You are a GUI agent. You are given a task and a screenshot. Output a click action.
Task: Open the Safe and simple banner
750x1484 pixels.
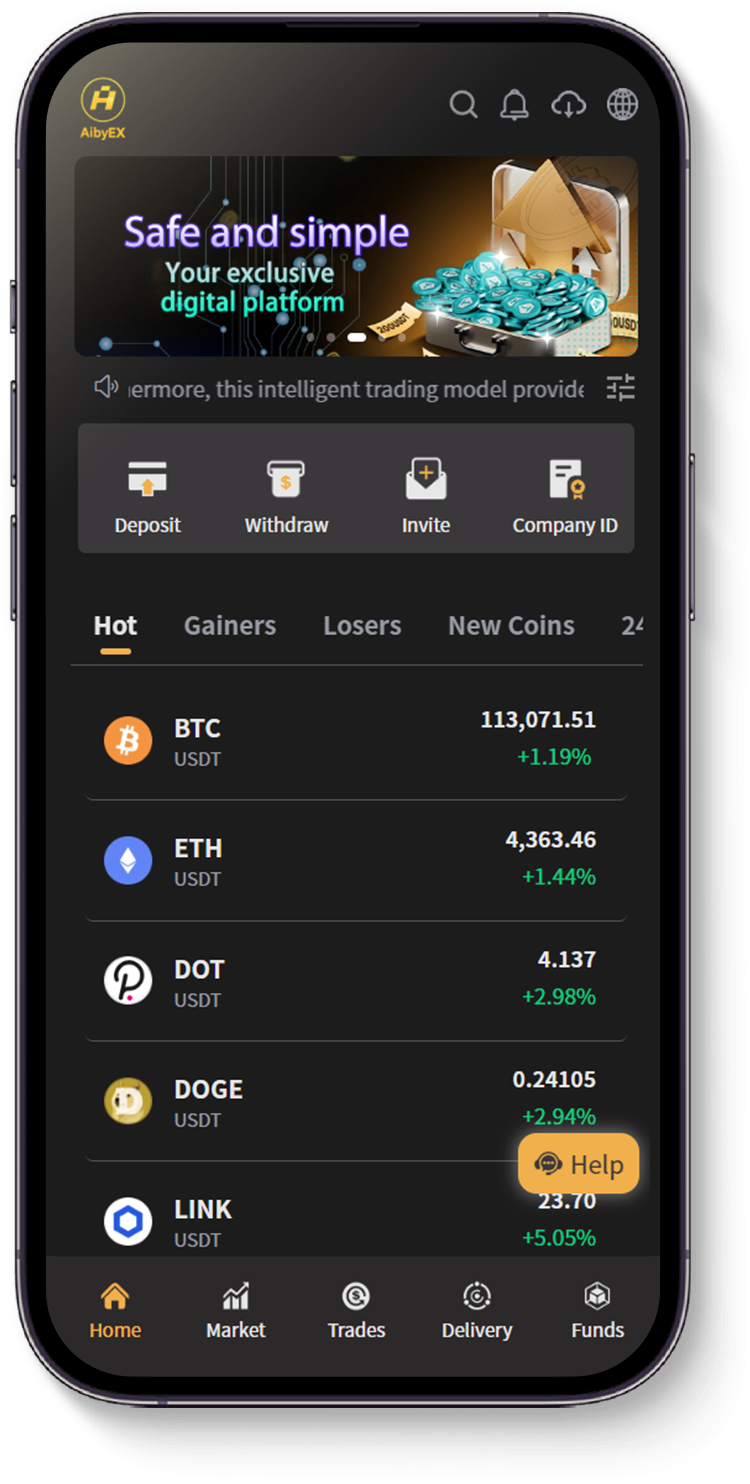(x=355, y=256)
